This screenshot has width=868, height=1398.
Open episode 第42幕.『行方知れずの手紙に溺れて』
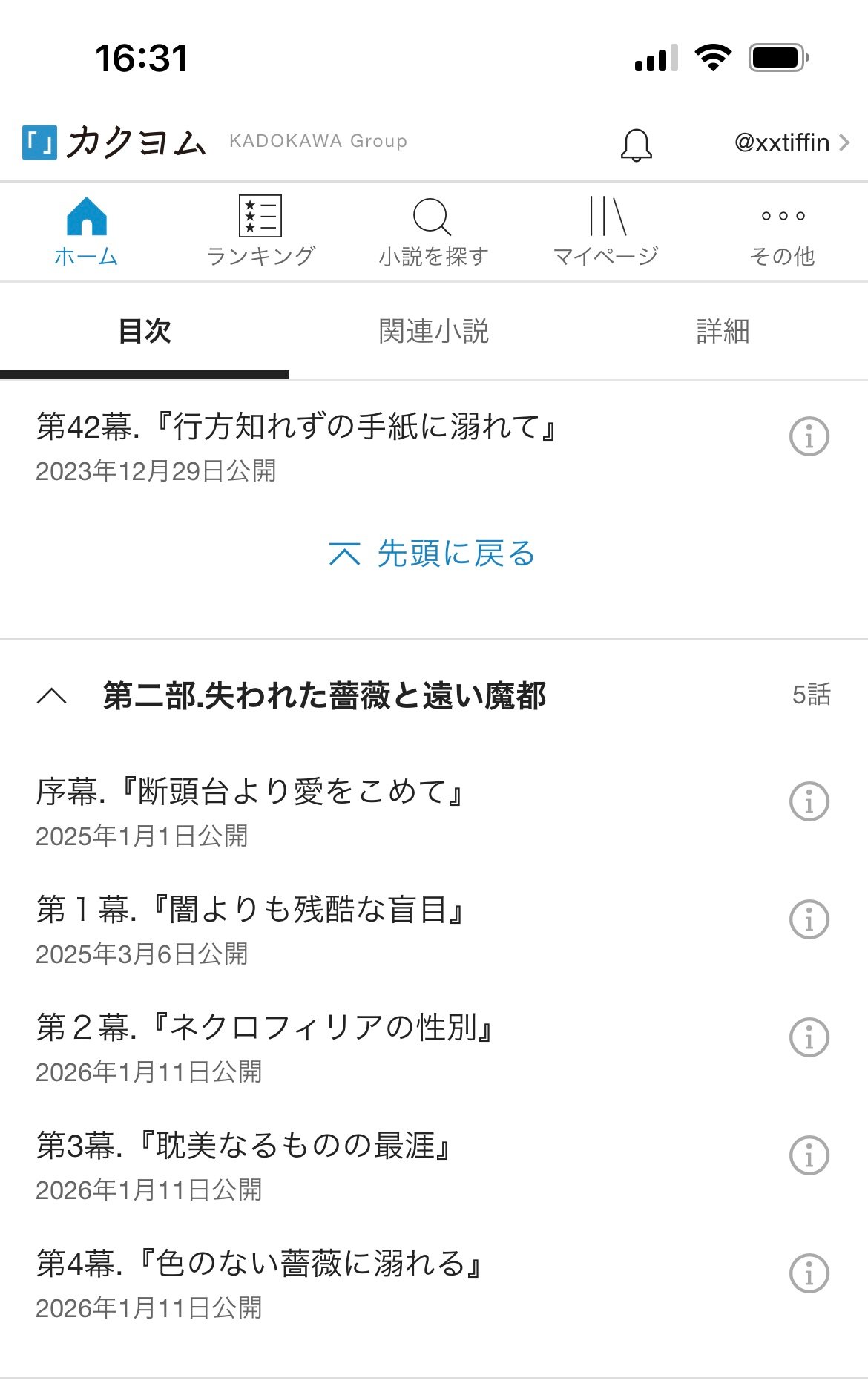point(297,427)
